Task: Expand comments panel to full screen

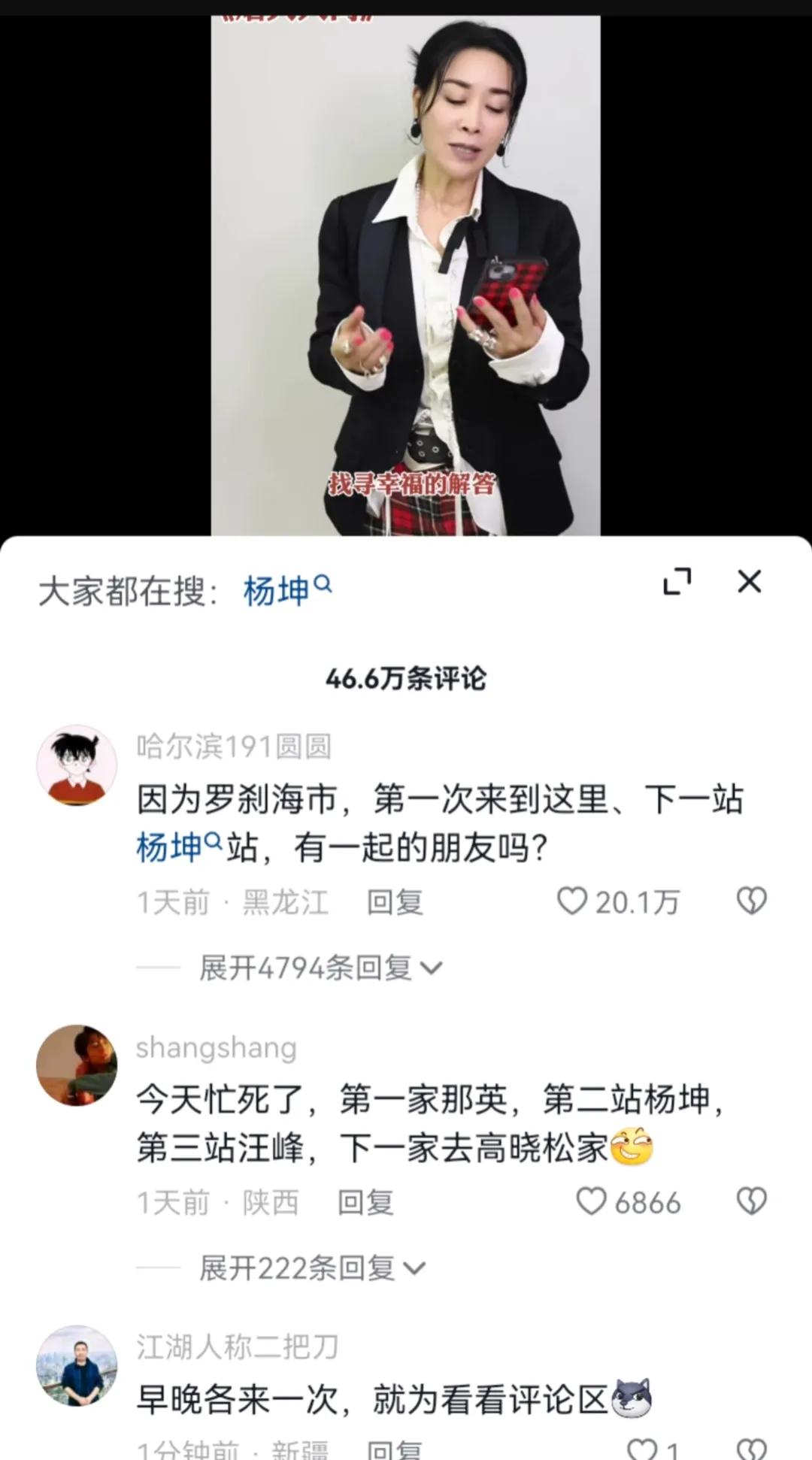Action: tap(677, 582)
